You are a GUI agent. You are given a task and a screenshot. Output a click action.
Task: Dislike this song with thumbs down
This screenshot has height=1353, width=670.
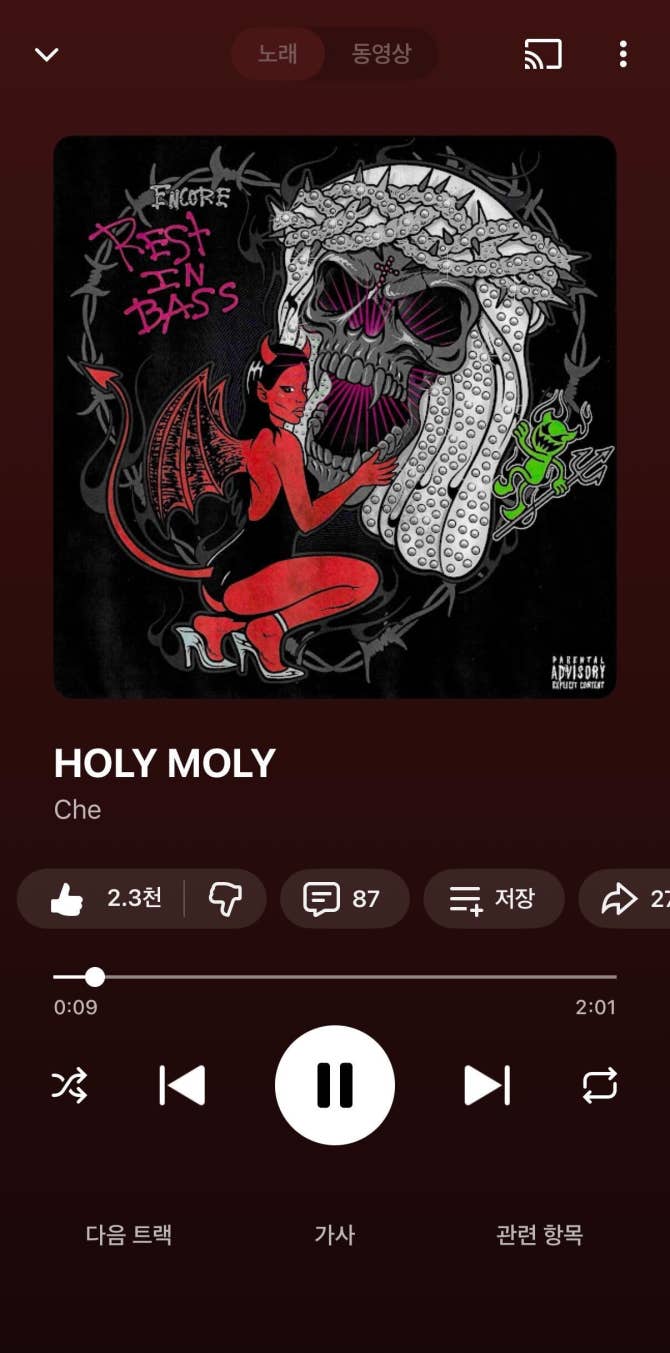(x=225, y=899)
